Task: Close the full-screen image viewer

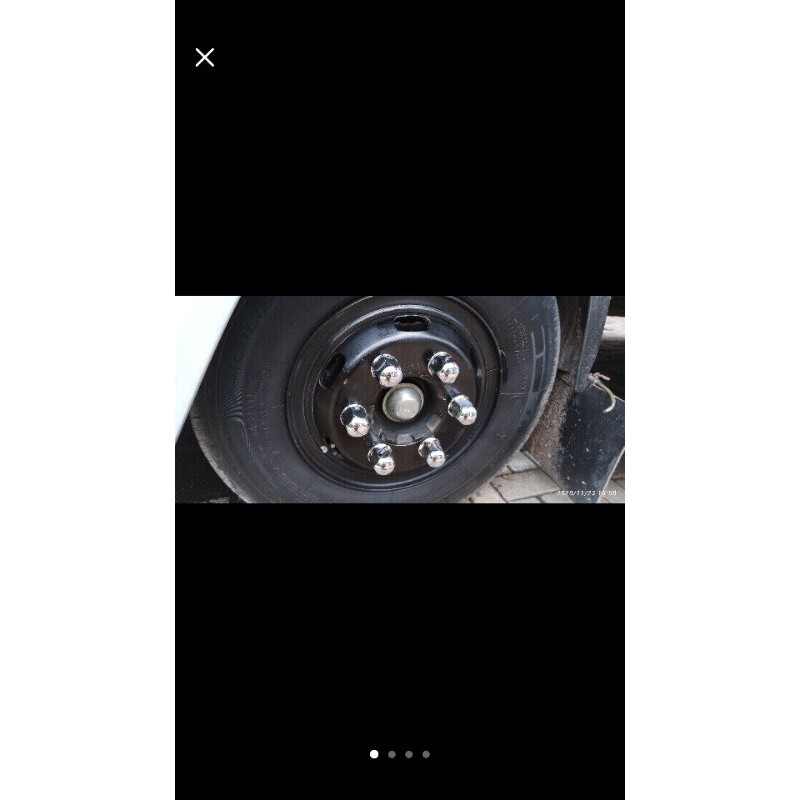Action: pyautogui.click(x=205, y=58)
